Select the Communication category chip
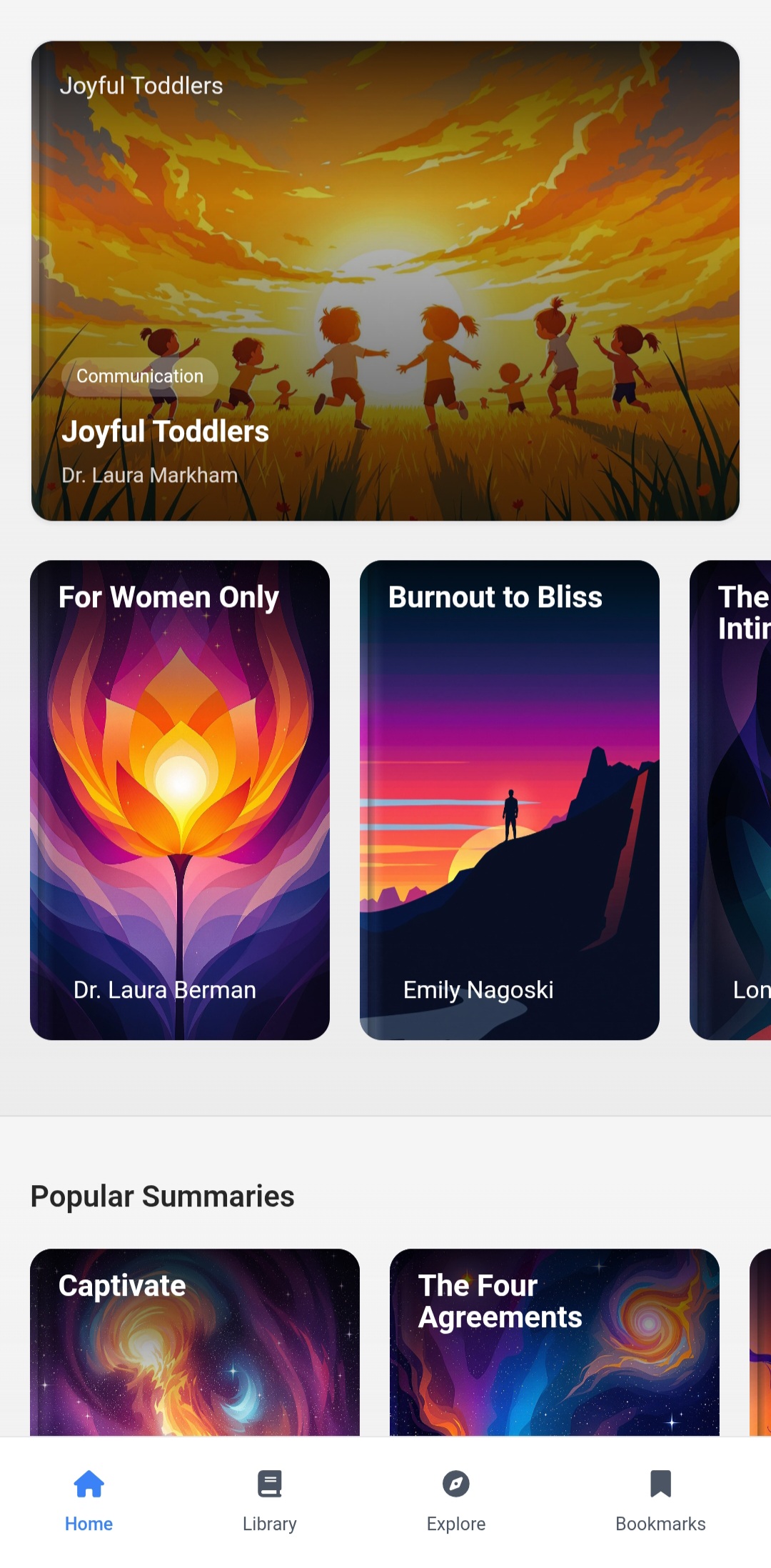The width and height of the screenshot is (771, 1568). tap(140, 376)
